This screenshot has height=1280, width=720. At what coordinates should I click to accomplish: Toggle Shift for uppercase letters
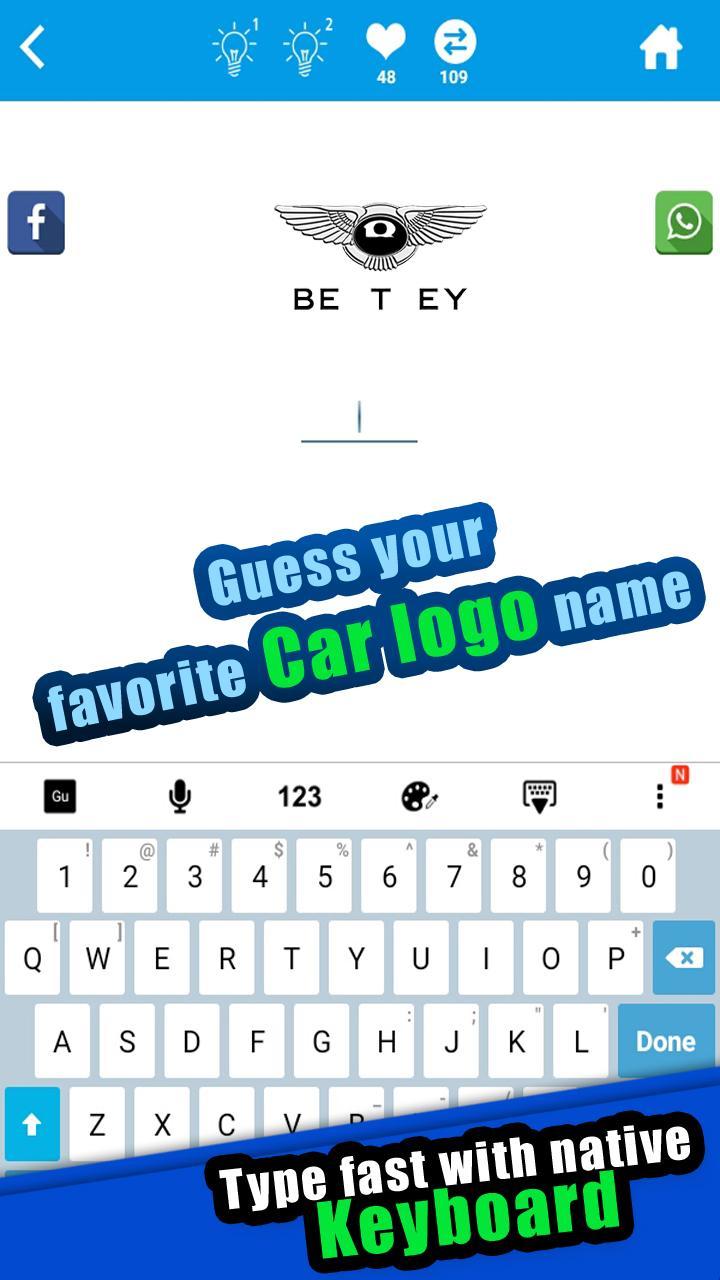pos(31,1123)
